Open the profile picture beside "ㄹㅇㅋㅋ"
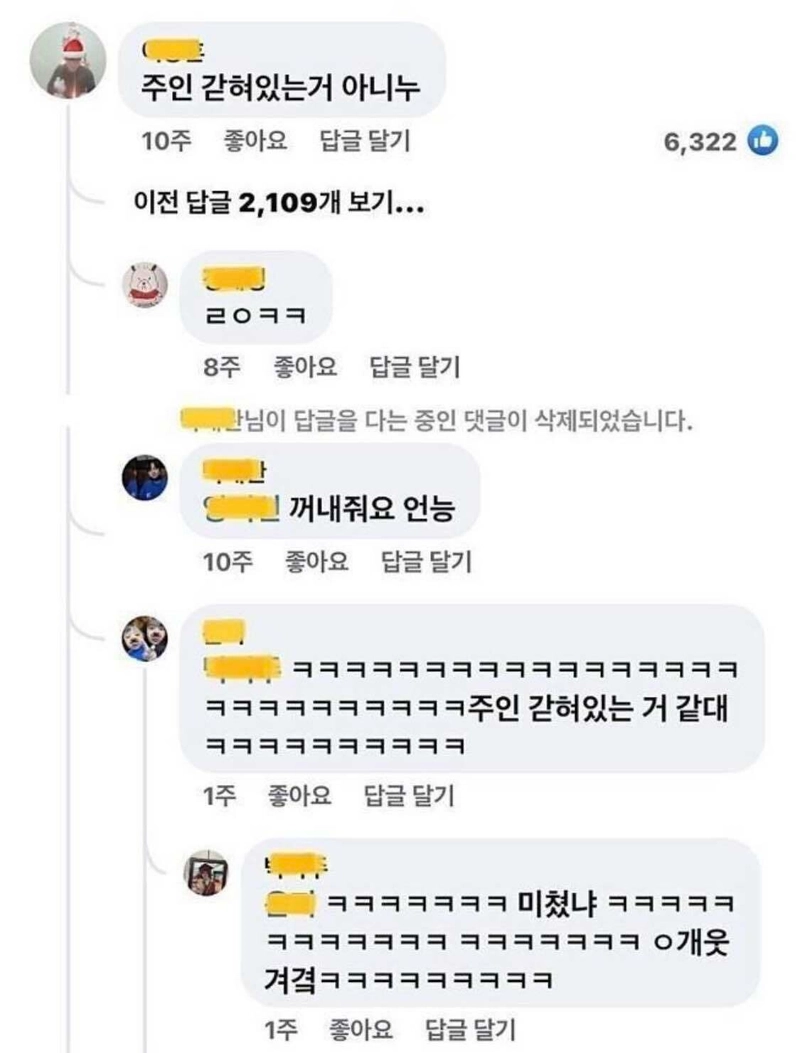Screen dimensions: 800x1053 (146, 287)
